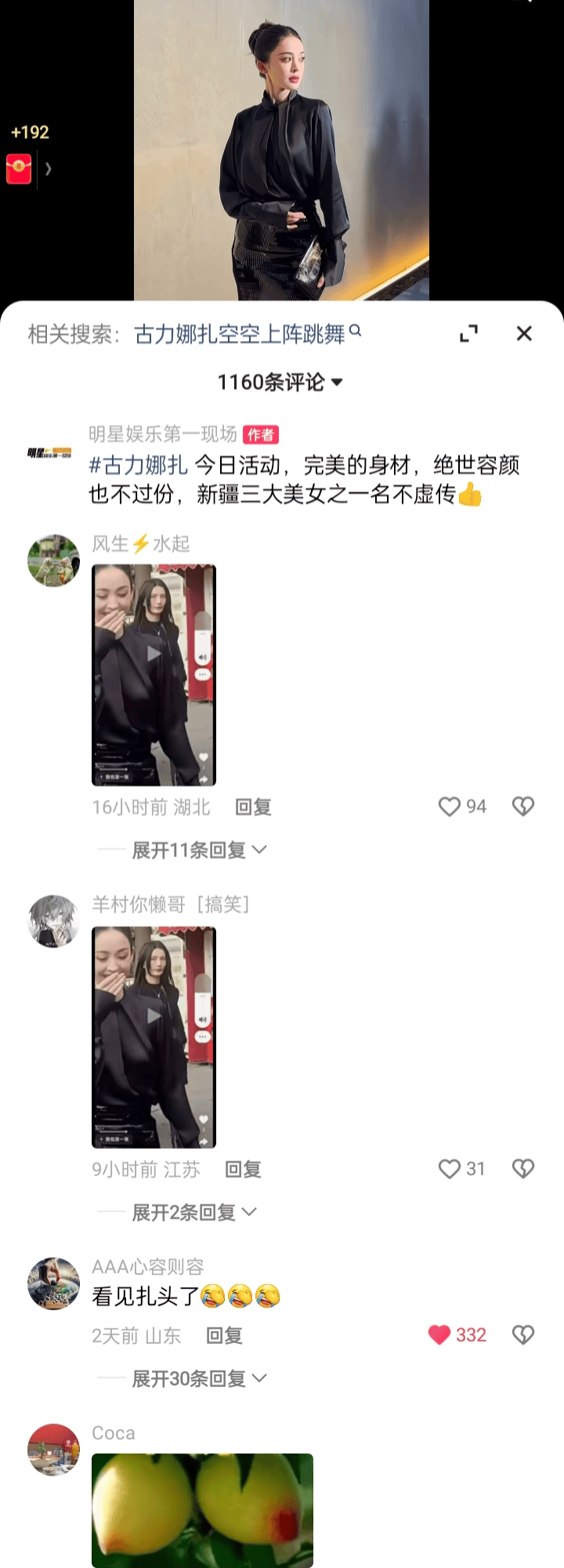The image size is (564, 1568).
Task: Close the comments panel
Action: (524, 333)
